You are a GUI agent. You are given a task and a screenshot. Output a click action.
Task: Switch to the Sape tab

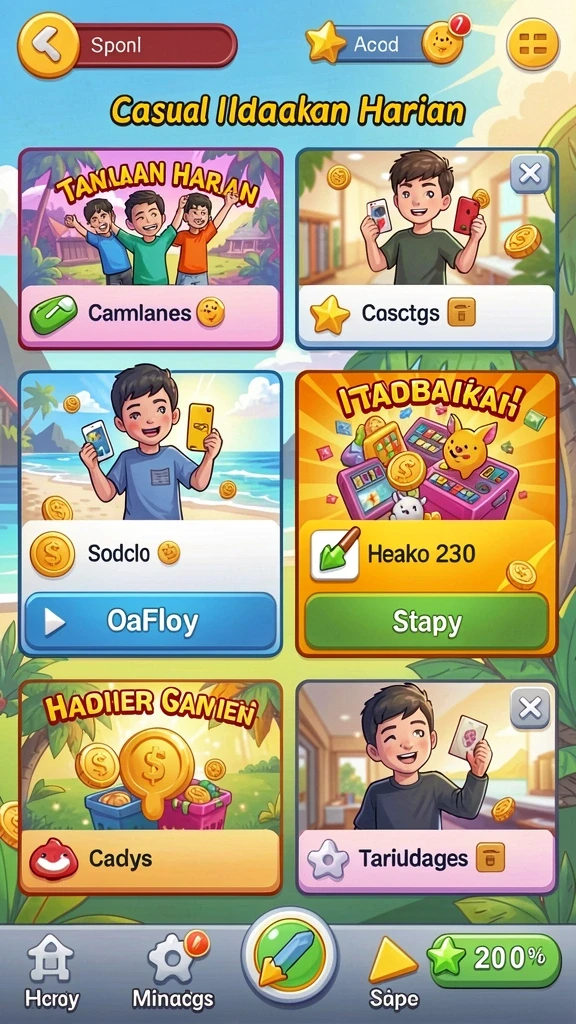393,971
